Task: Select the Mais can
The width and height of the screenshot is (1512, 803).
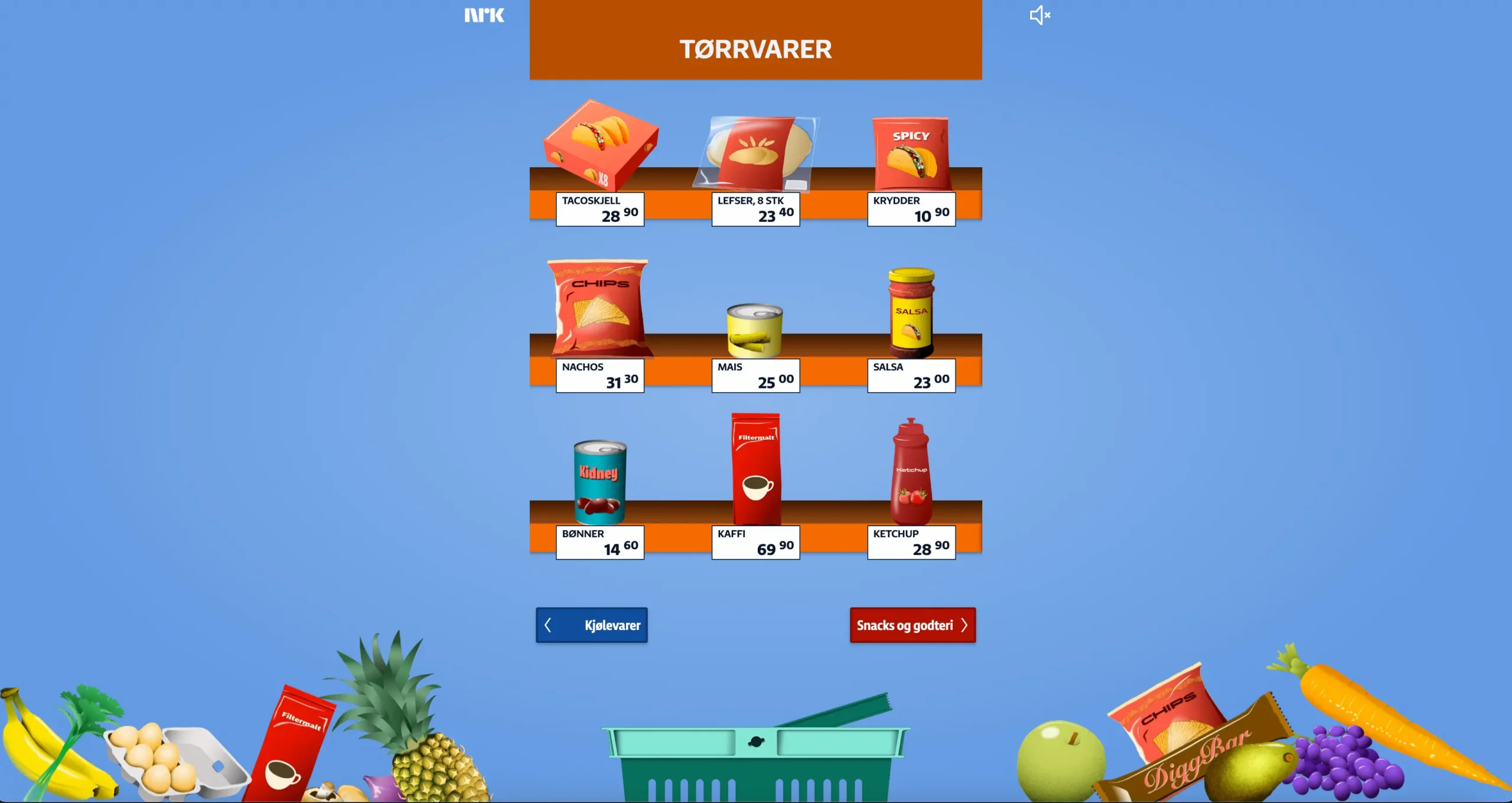Action: tap(755, 331)
